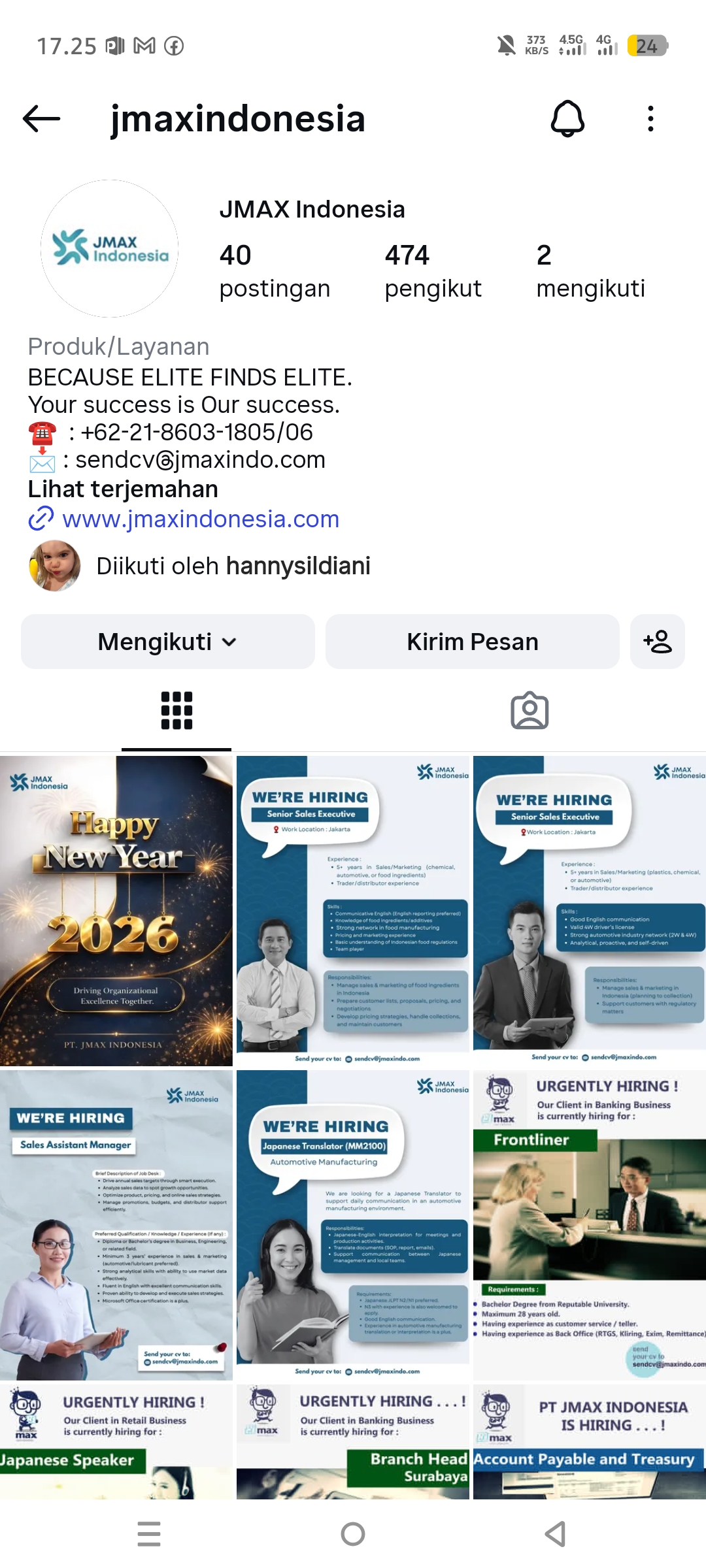Tap Kirim Pesan to message
Image resolution: width=706 pixels, height=1568 pixels.
[472, 642]
